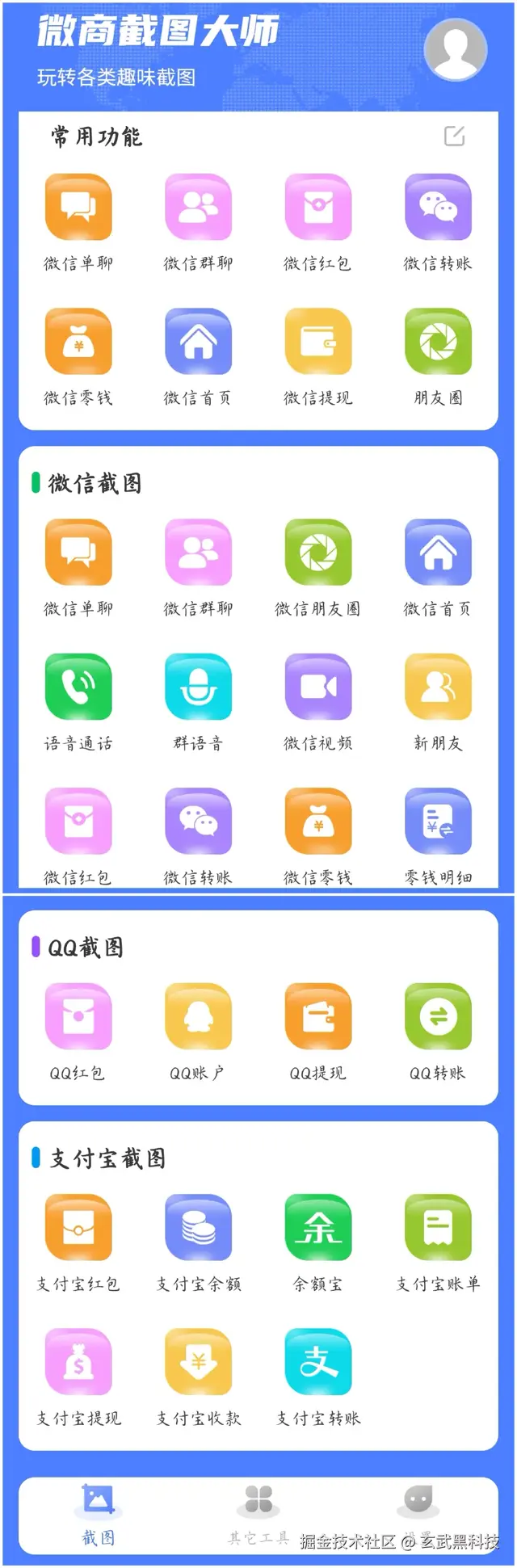Open 支付宝账单 generator
Screen dimensions: 517x1568
(x=438, y=1228)
